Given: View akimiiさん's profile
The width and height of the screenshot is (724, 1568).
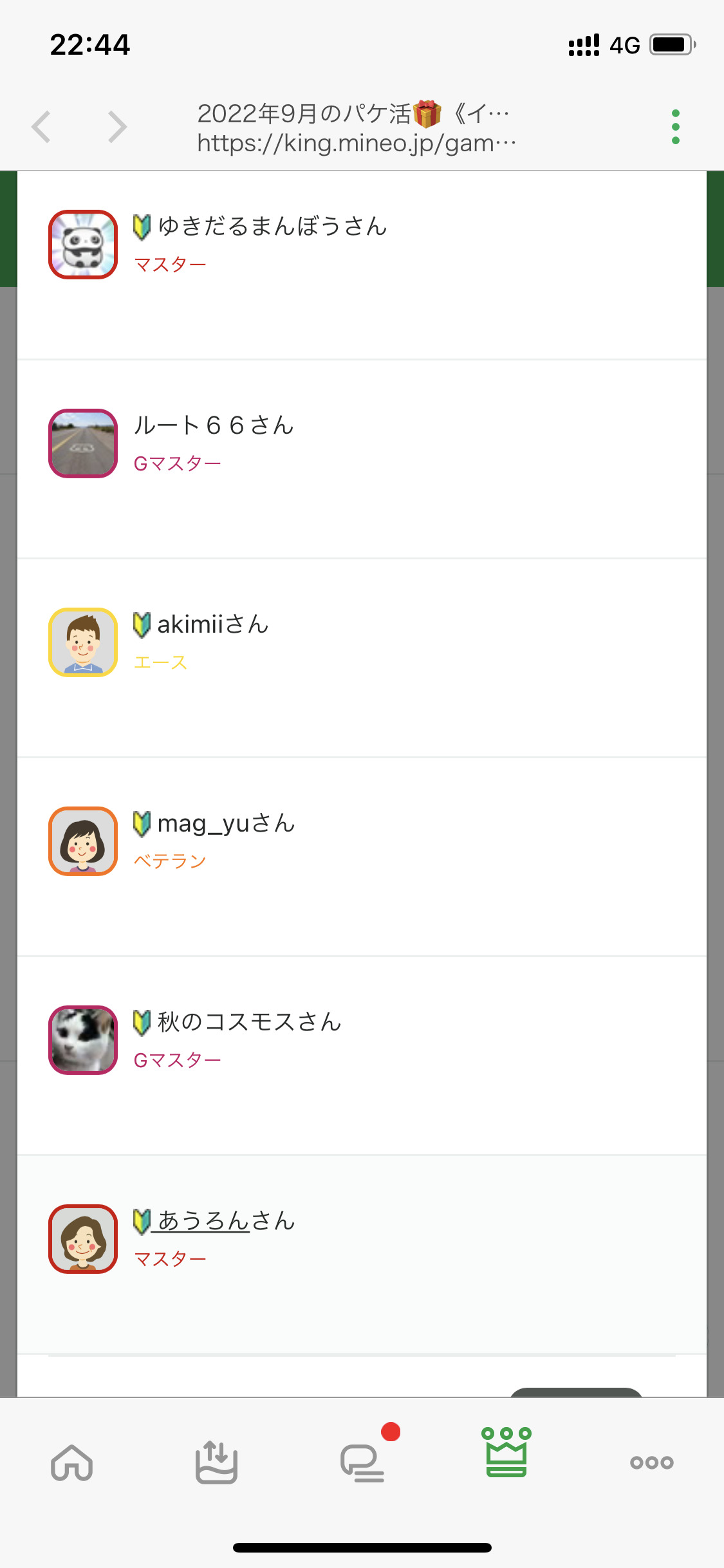Looking at the screenshot, I should click(x=212, y=624).
